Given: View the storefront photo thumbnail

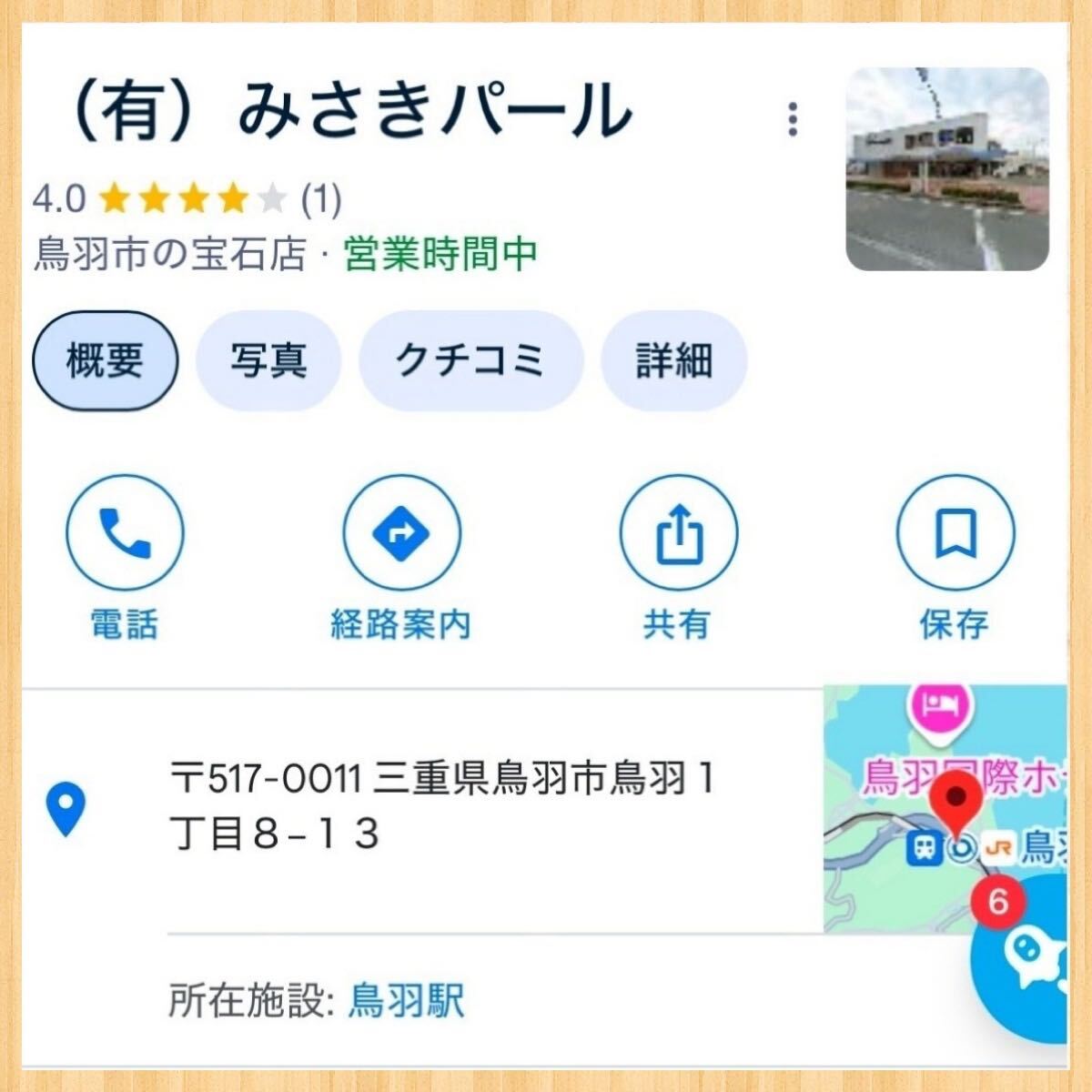Looking at the screenshot, I should 947,169.
